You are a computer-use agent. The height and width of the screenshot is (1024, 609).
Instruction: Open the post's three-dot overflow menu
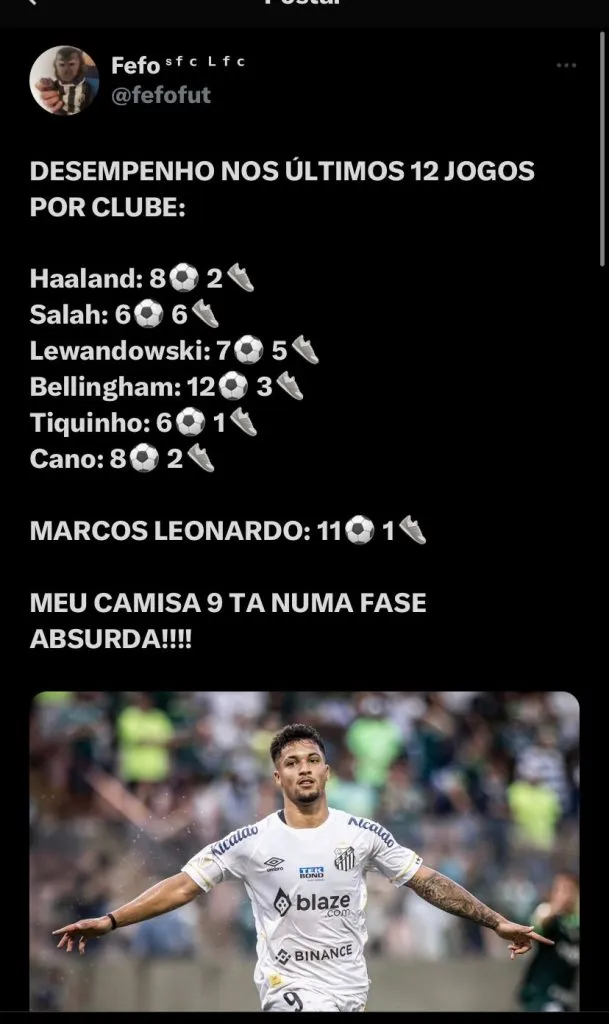click(x=566, y=65)
